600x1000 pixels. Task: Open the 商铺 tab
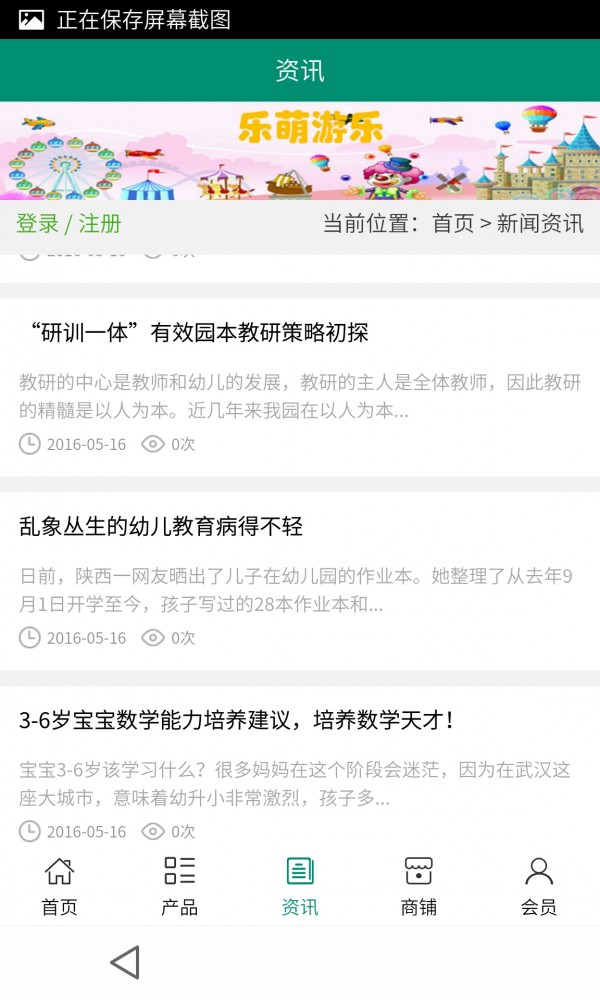[419, 886]
